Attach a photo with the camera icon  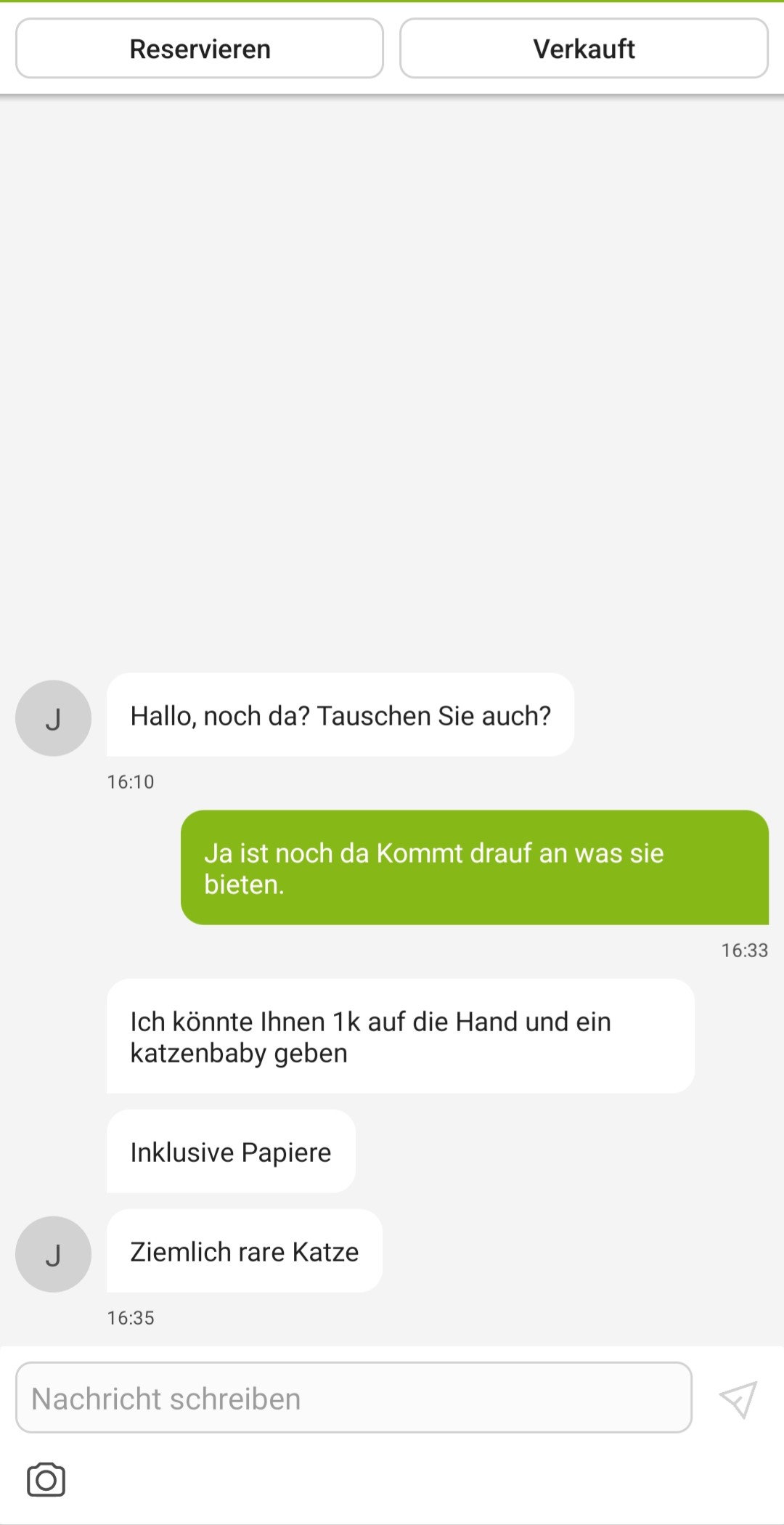(x=46, y=1480)
